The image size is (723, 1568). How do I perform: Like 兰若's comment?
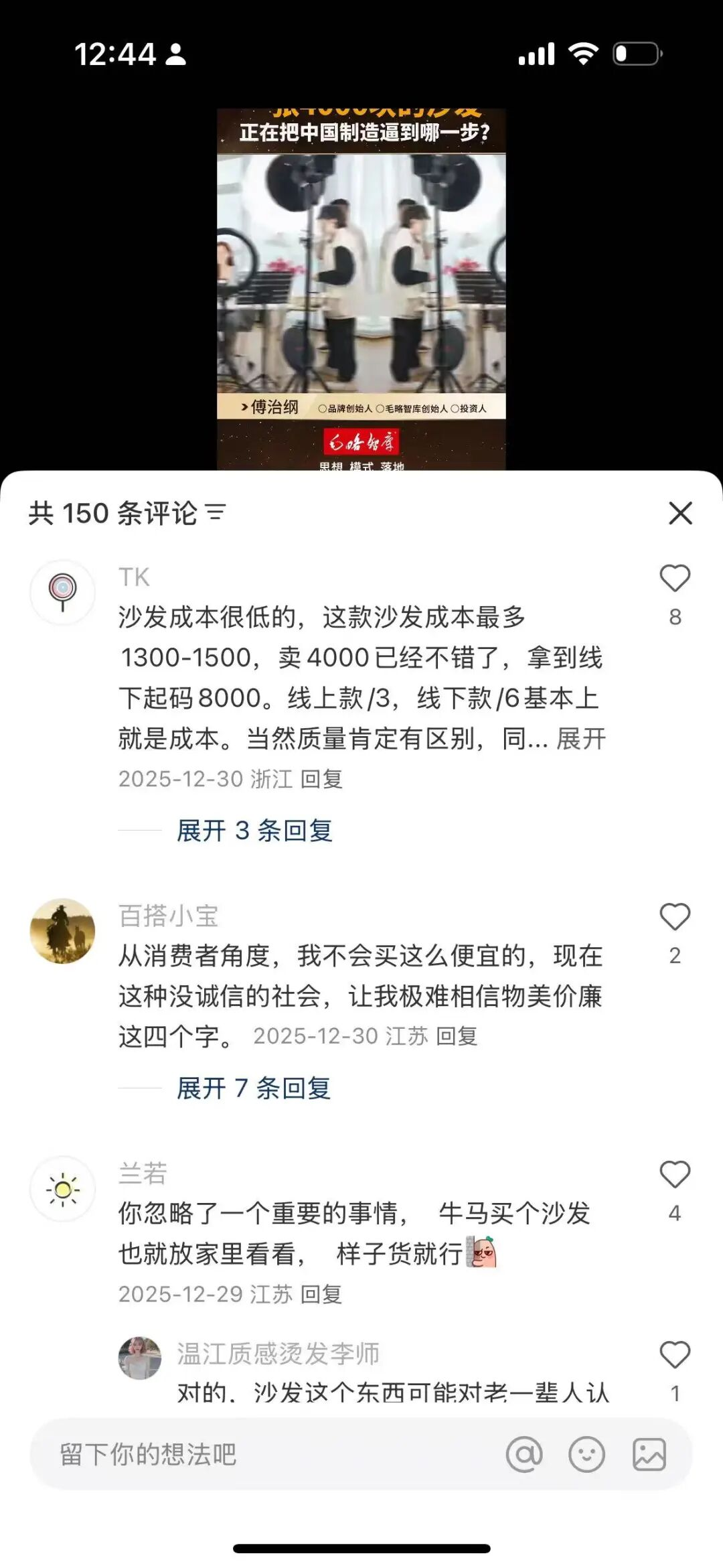pos(675,1175)
